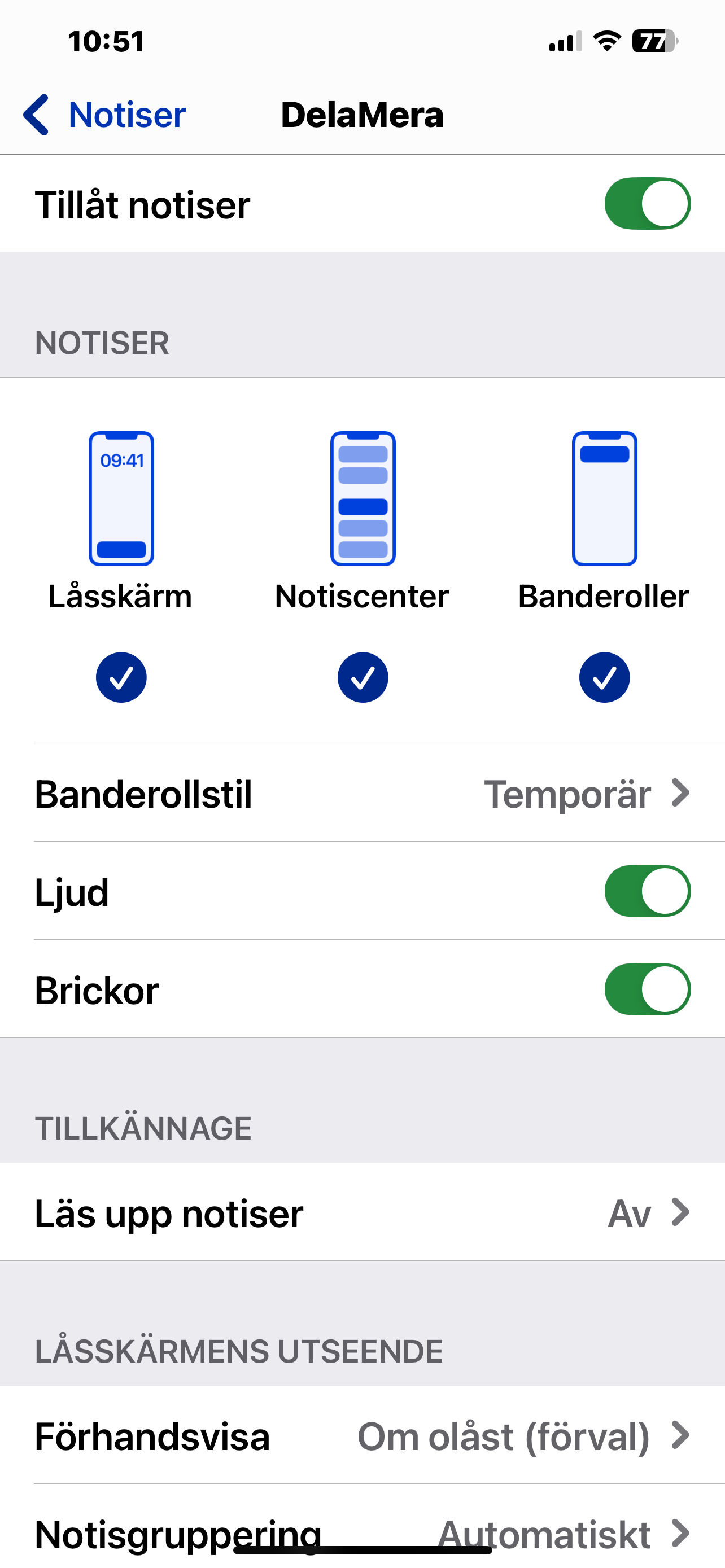Open Läs upp notiser

(x=363, y=1212)
